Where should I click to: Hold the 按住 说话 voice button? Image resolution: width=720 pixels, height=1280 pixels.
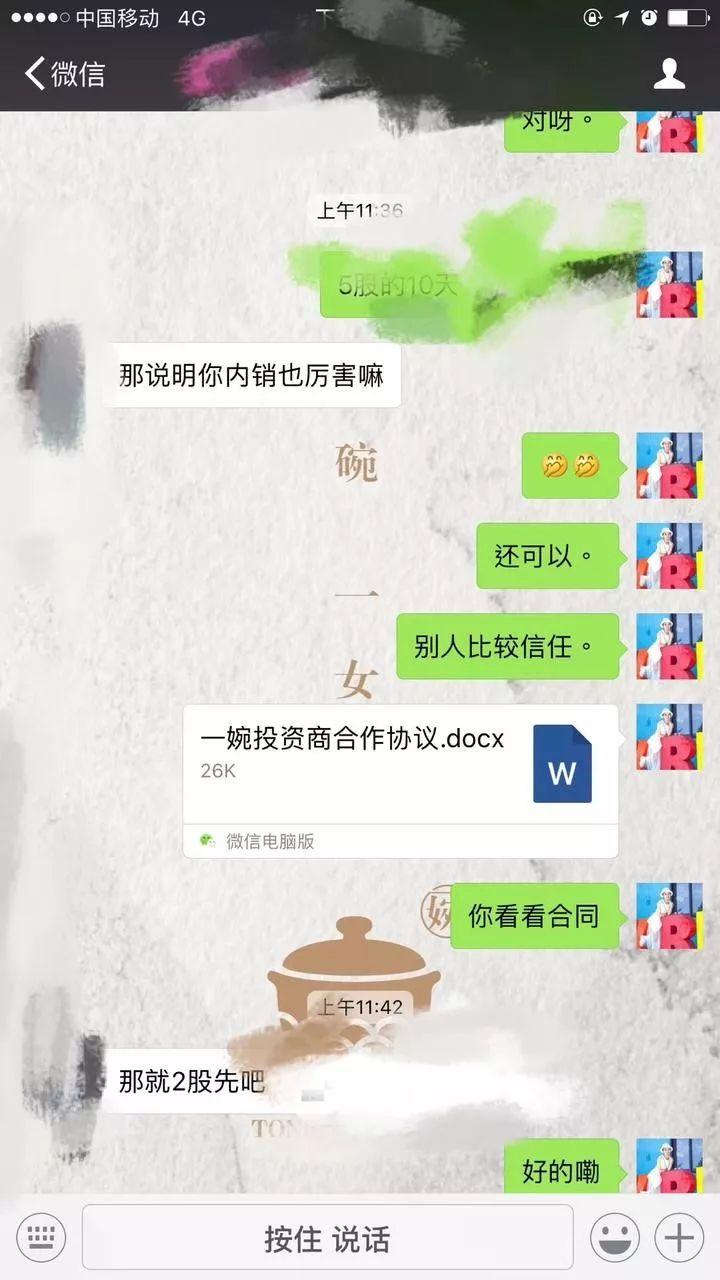pos(327,1238)
